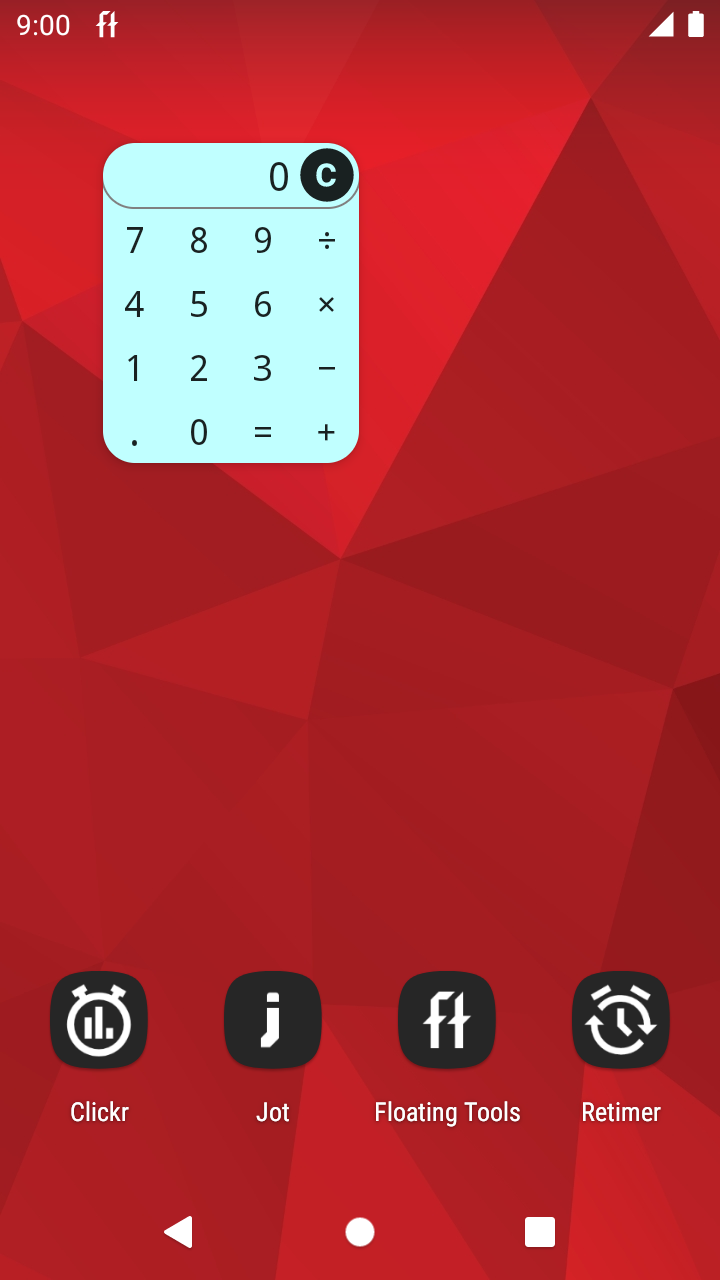720x1280 pixels.
Task: Enter digit 9 on the calculator
Action: [x=263, y=240]
